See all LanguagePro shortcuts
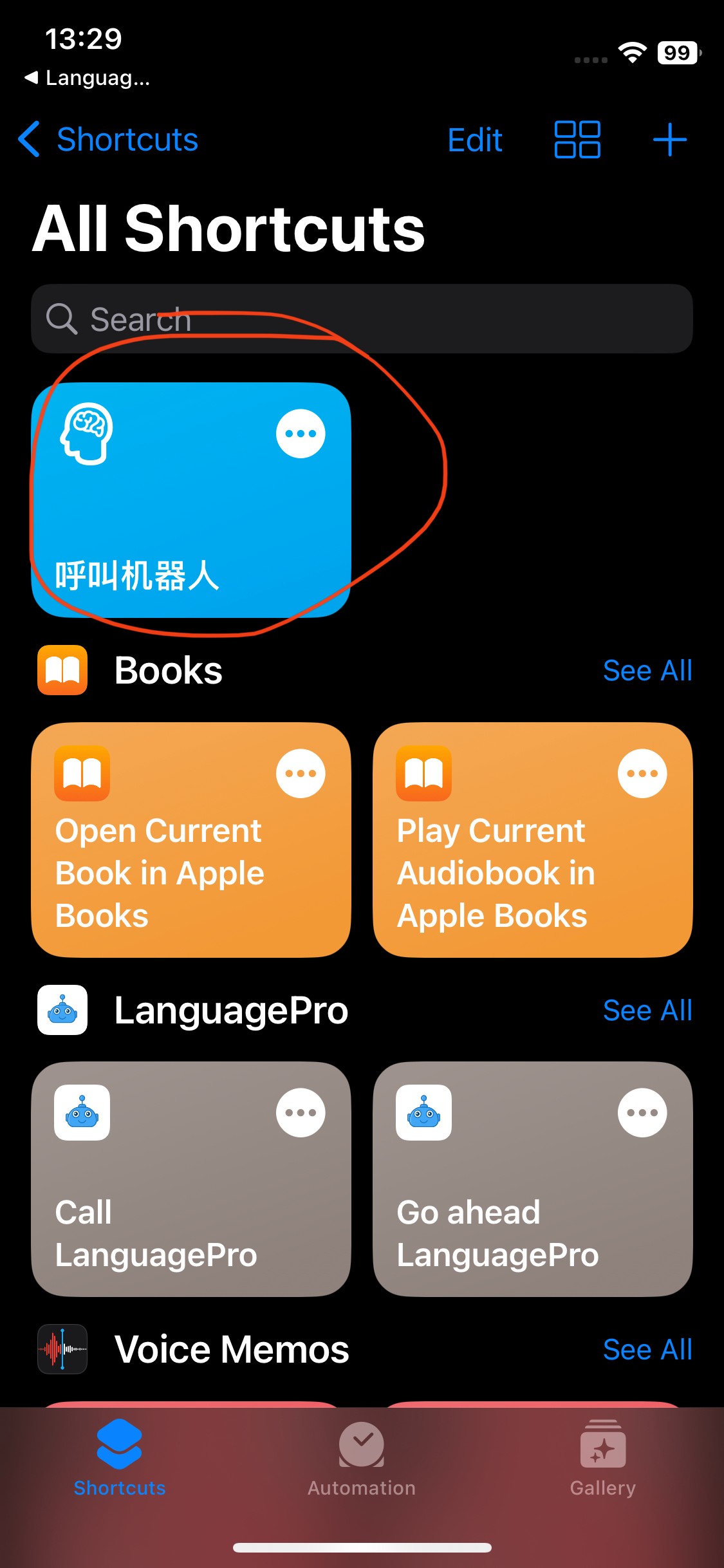The image size is (724, 1568). pyautogui.click(x=647, y=1011)
